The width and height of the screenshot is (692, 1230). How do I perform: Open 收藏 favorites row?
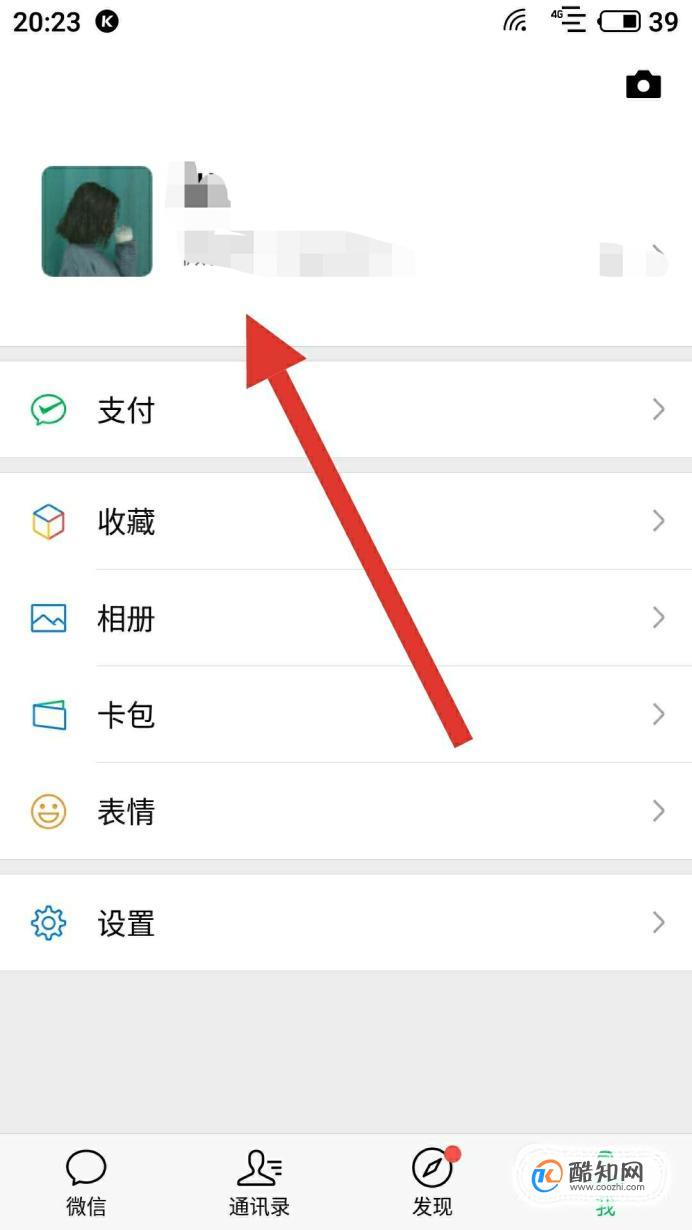(346, 521)
